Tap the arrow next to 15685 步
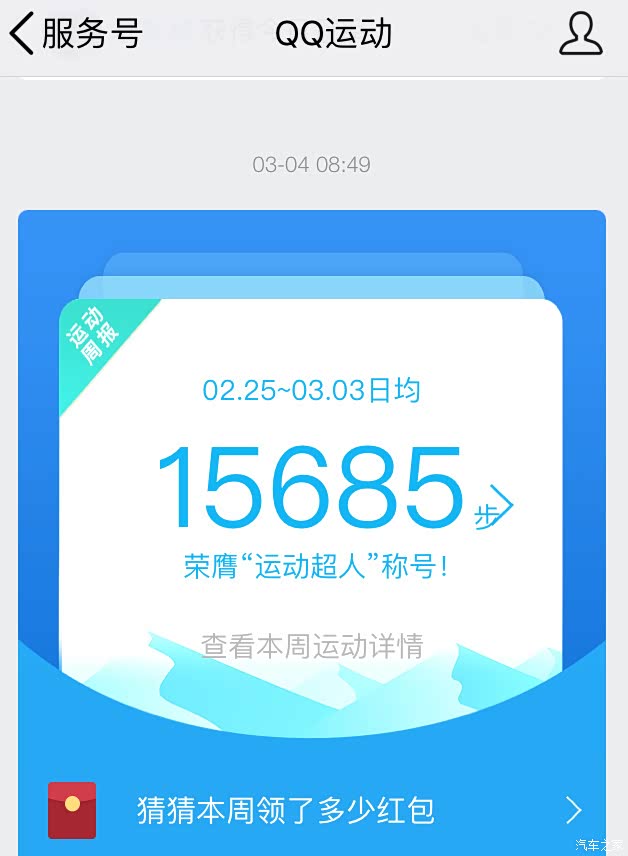 point(501,506)
